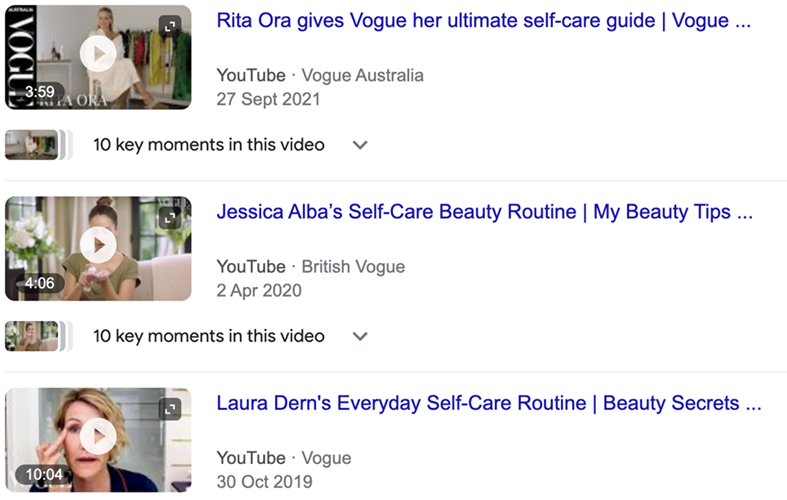This screenshot has width=787, height=500.
Task: Play the Rita Ora Vogue video thumbnail
Action: tap(98, 53)
